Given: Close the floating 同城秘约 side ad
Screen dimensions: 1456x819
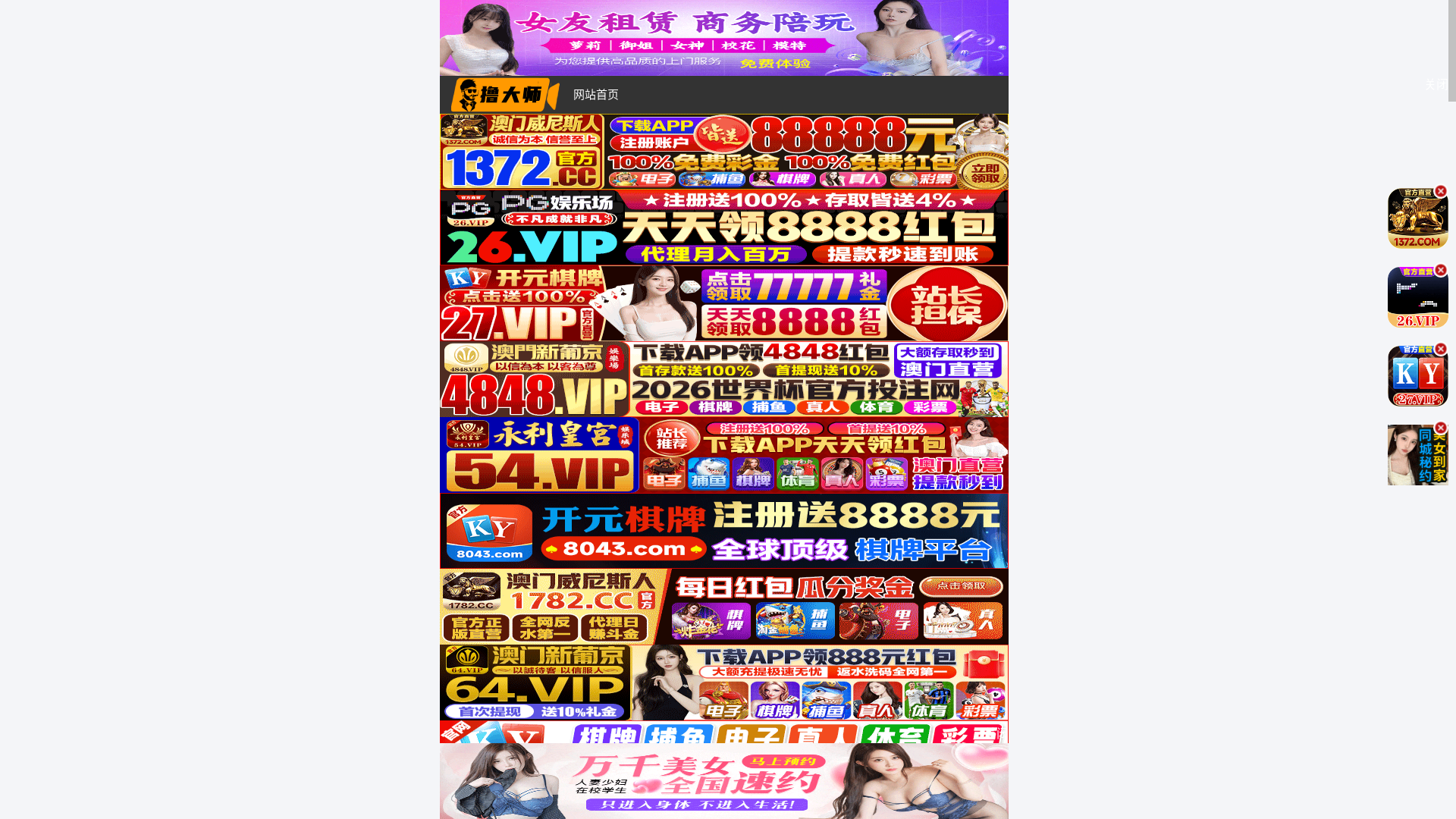Looking at the screenshot, I should click(x=1441, y=428).
